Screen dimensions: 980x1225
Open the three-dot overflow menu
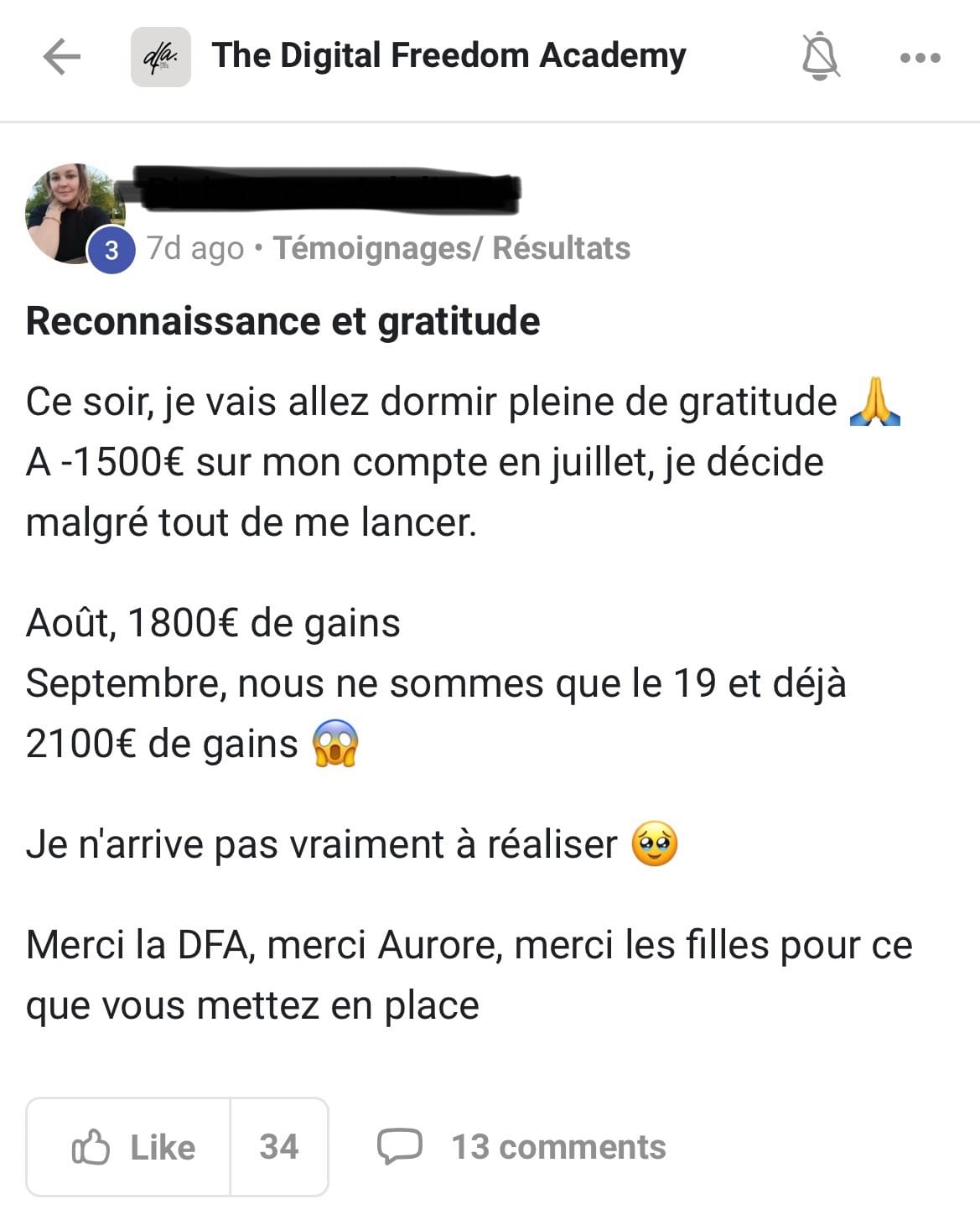pos(920,58)
